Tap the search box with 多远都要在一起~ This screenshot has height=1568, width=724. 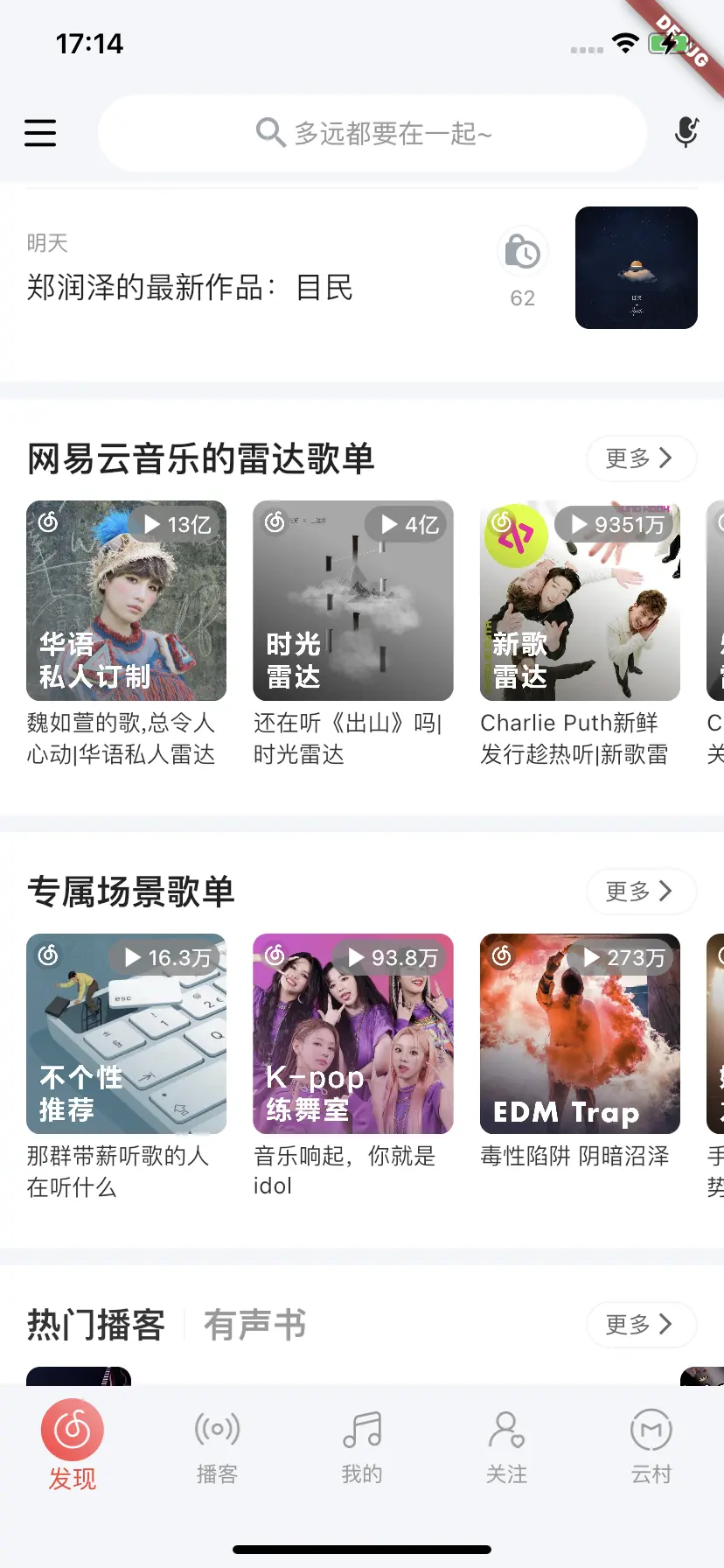[x=372, y=133]
